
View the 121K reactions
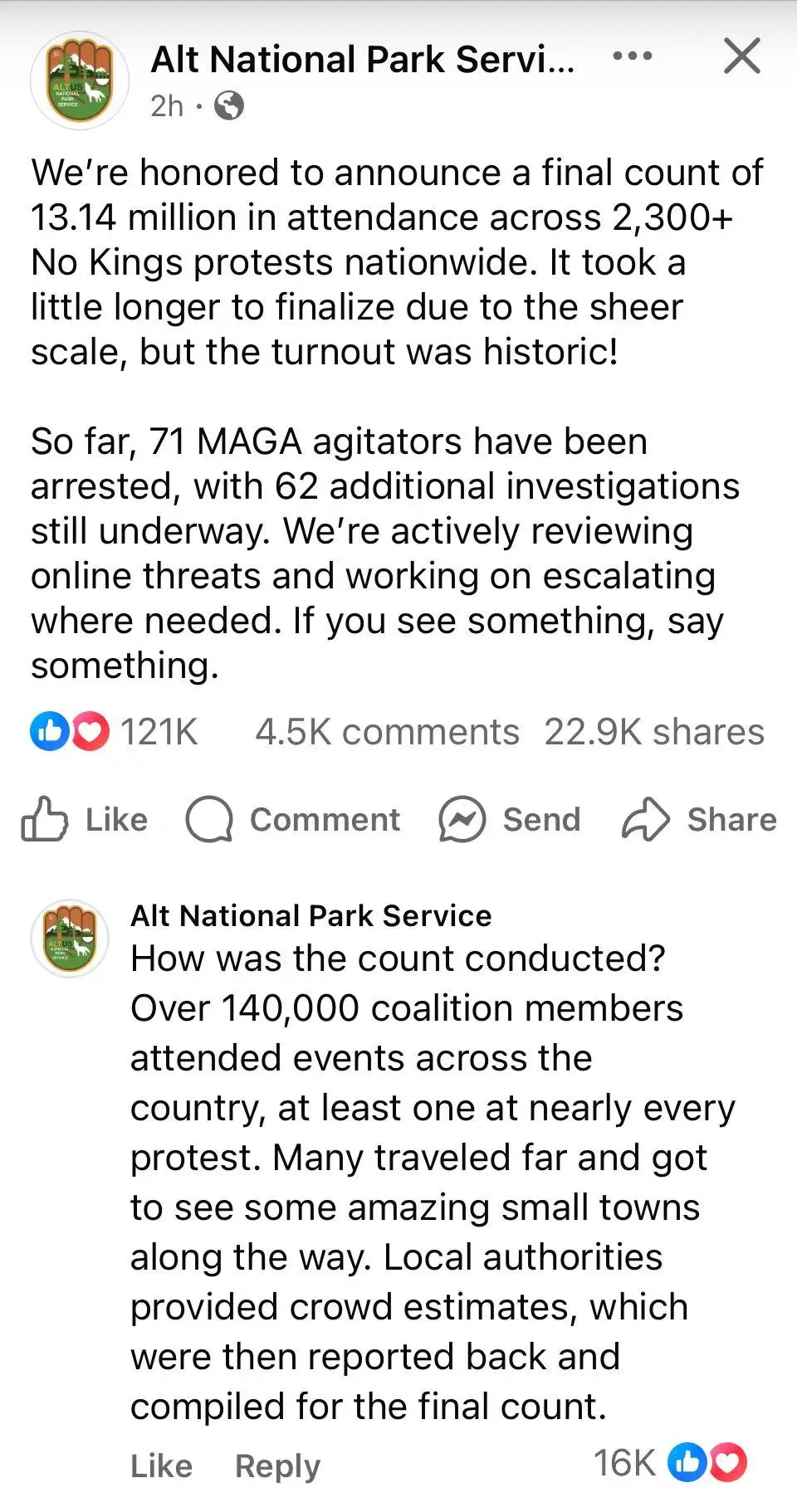click(114, 732)
